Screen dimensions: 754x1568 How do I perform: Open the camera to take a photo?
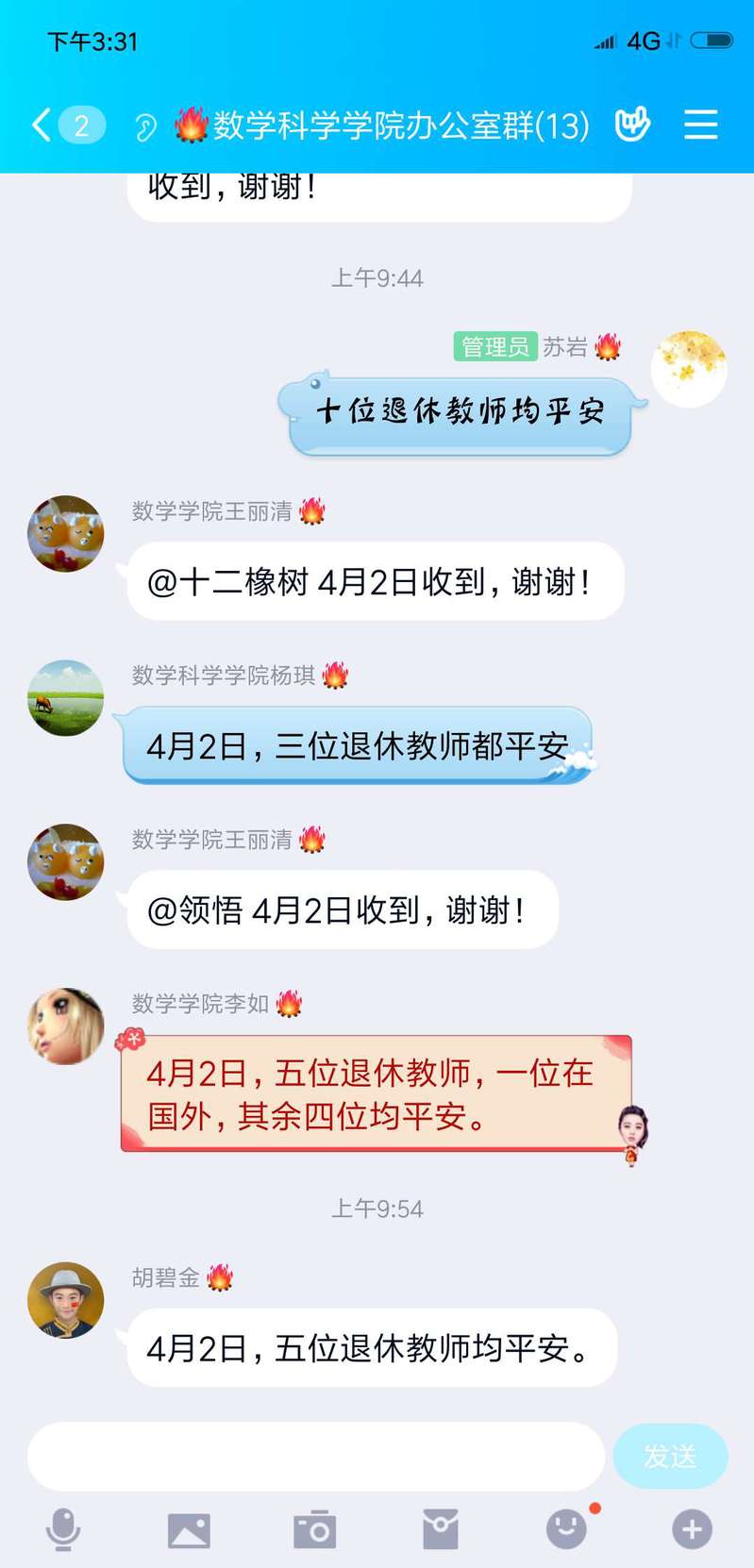314,1529
